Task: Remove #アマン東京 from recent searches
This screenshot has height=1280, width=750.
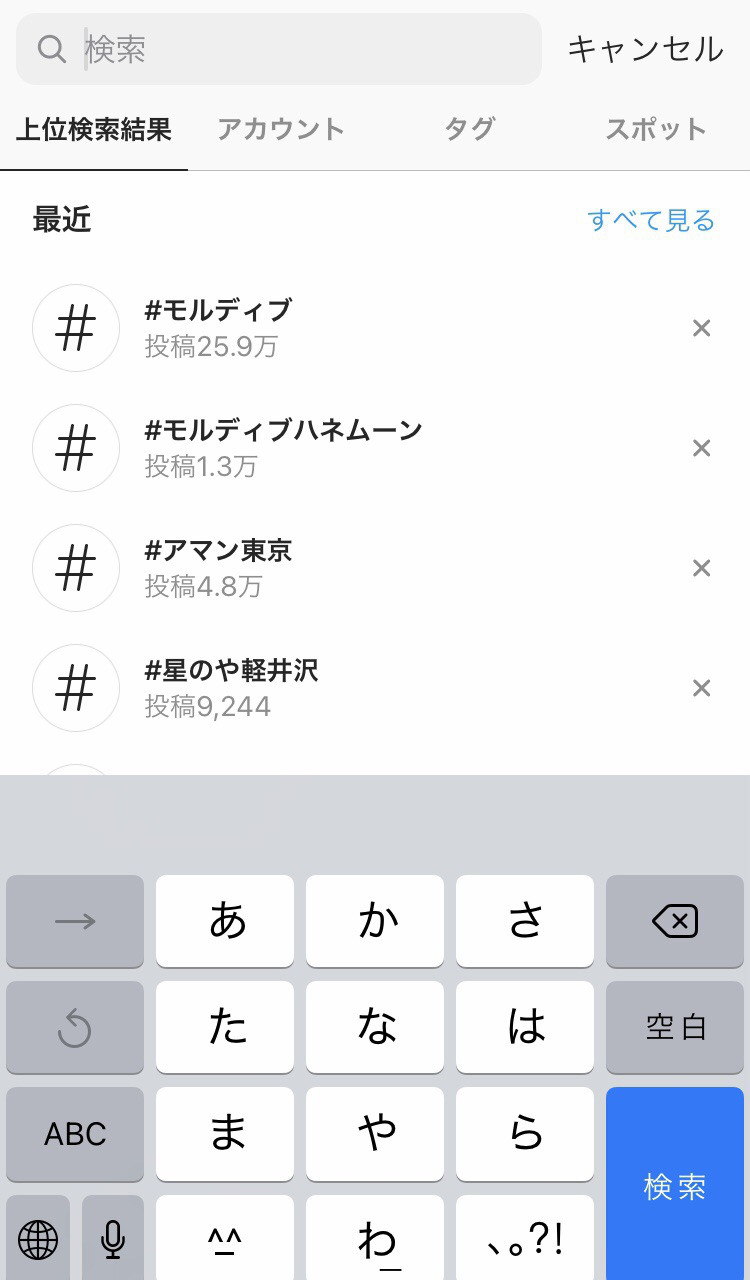Action: coord(702,568)
